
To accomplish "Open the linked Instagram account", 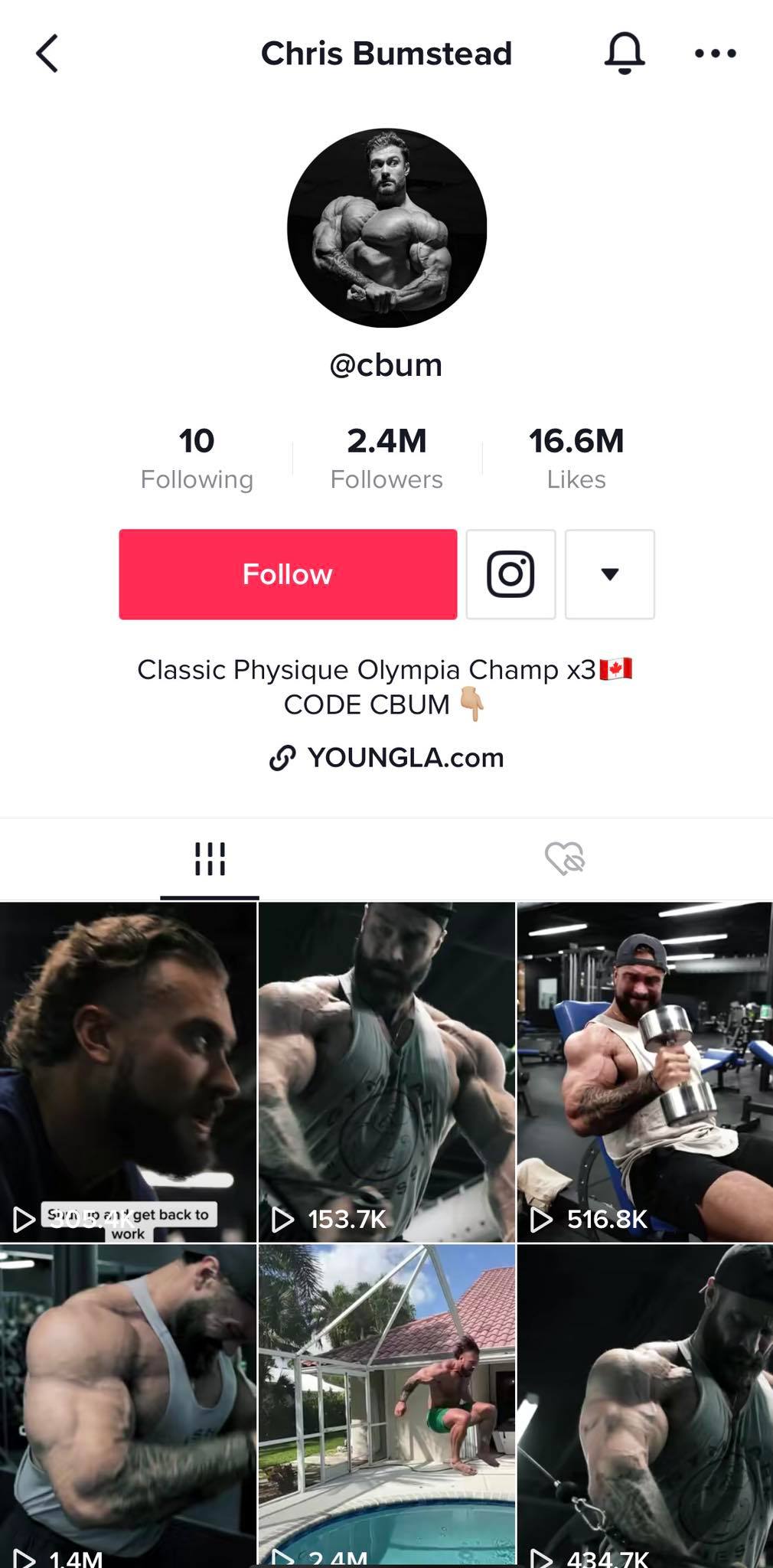I will [510, 574].
